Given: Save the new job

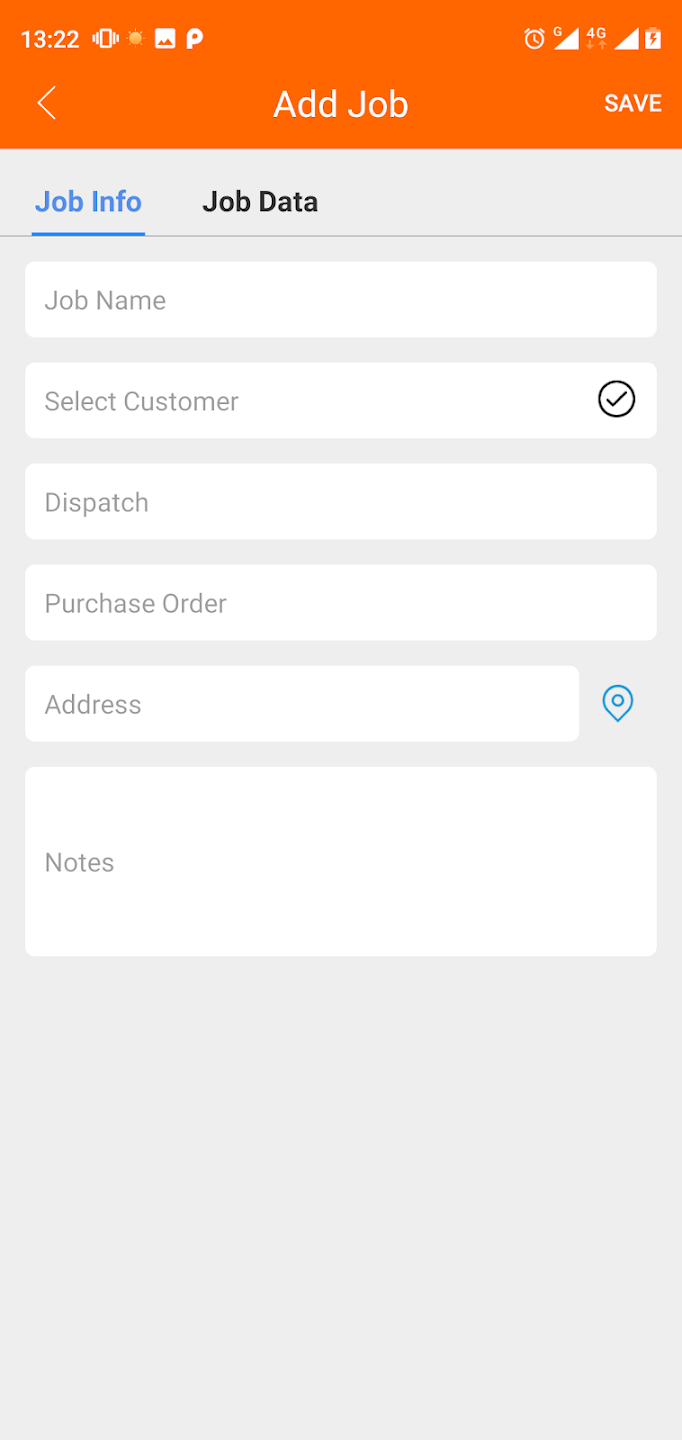Looking at the screenshot, I should 632,103.
